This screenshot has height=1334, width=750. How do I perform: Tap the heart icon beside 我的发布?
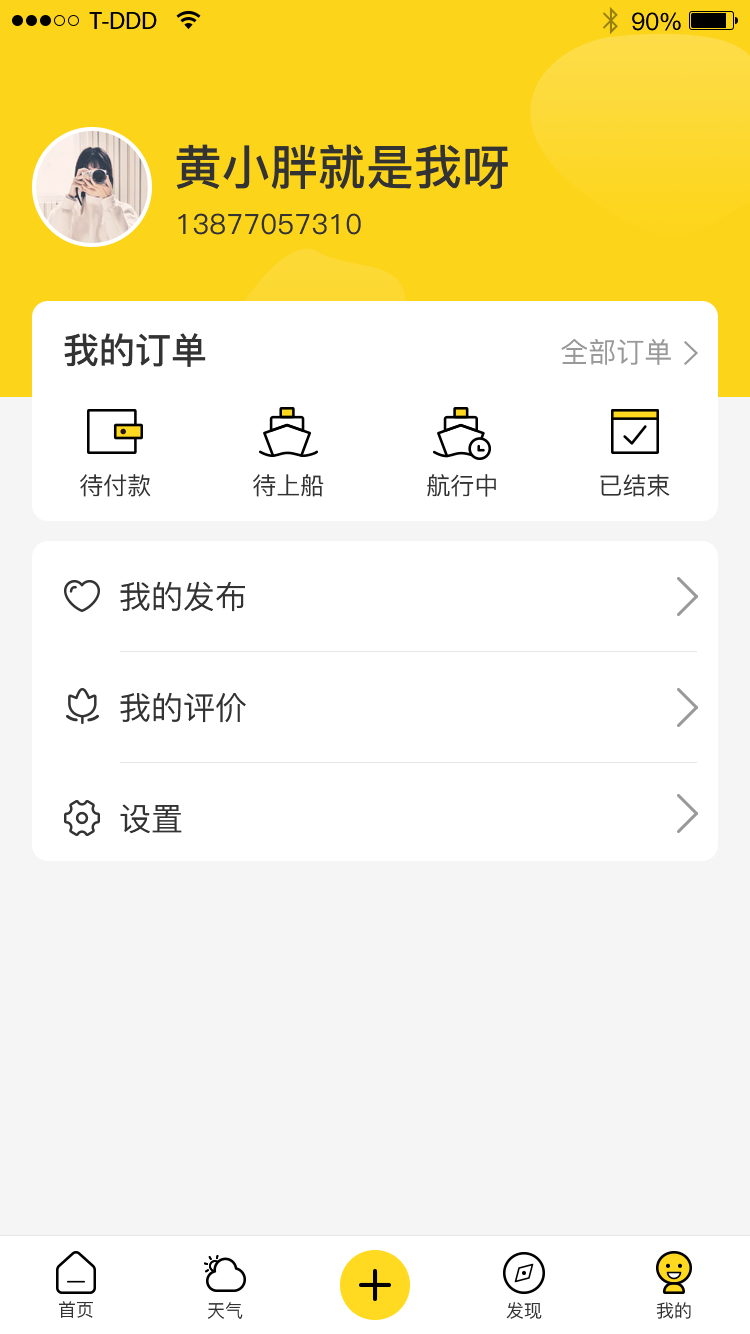point(81,596)
